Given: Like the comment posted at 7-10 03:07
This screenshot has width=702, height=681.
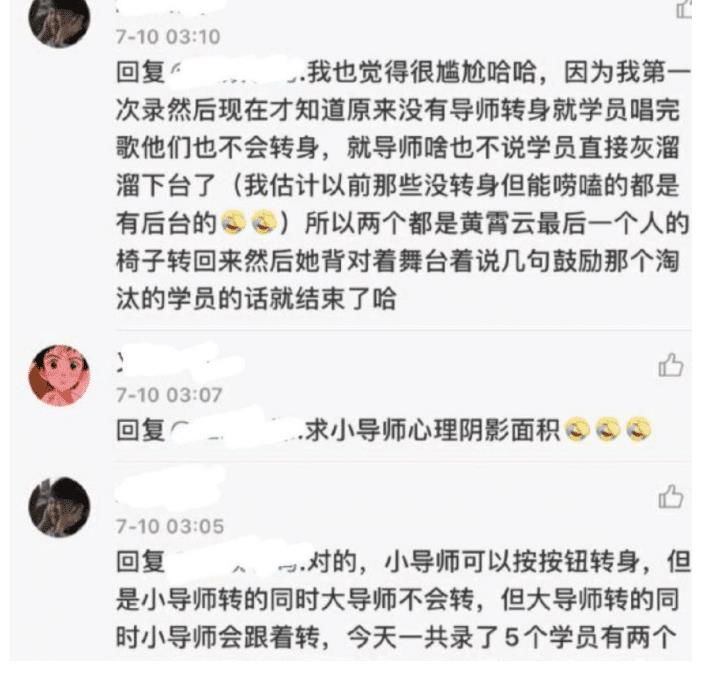Looking at the screenshot, I should tap(669, 367).
